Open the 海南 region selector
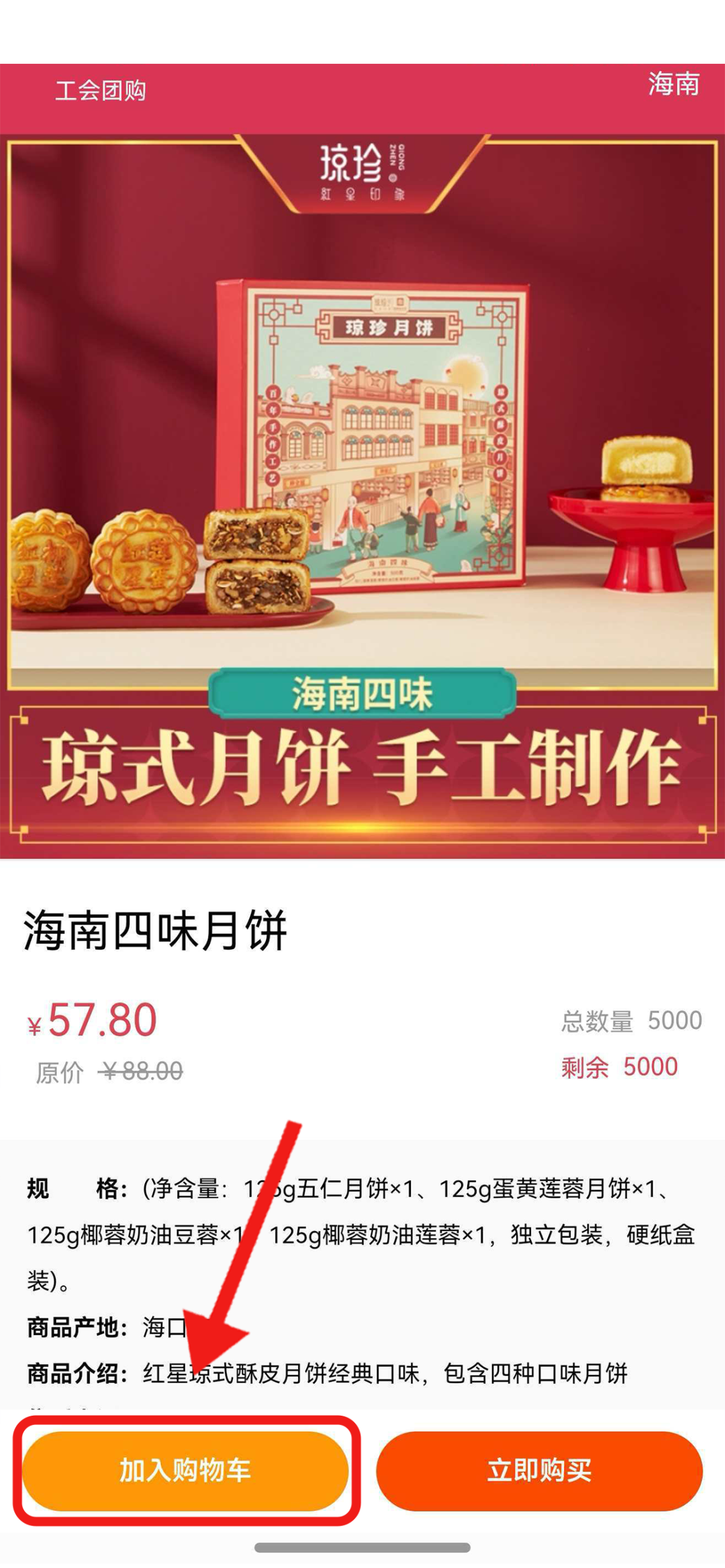Image resolution: width=725 pixels, height=1568 pixels. click(x=673, y=85)
